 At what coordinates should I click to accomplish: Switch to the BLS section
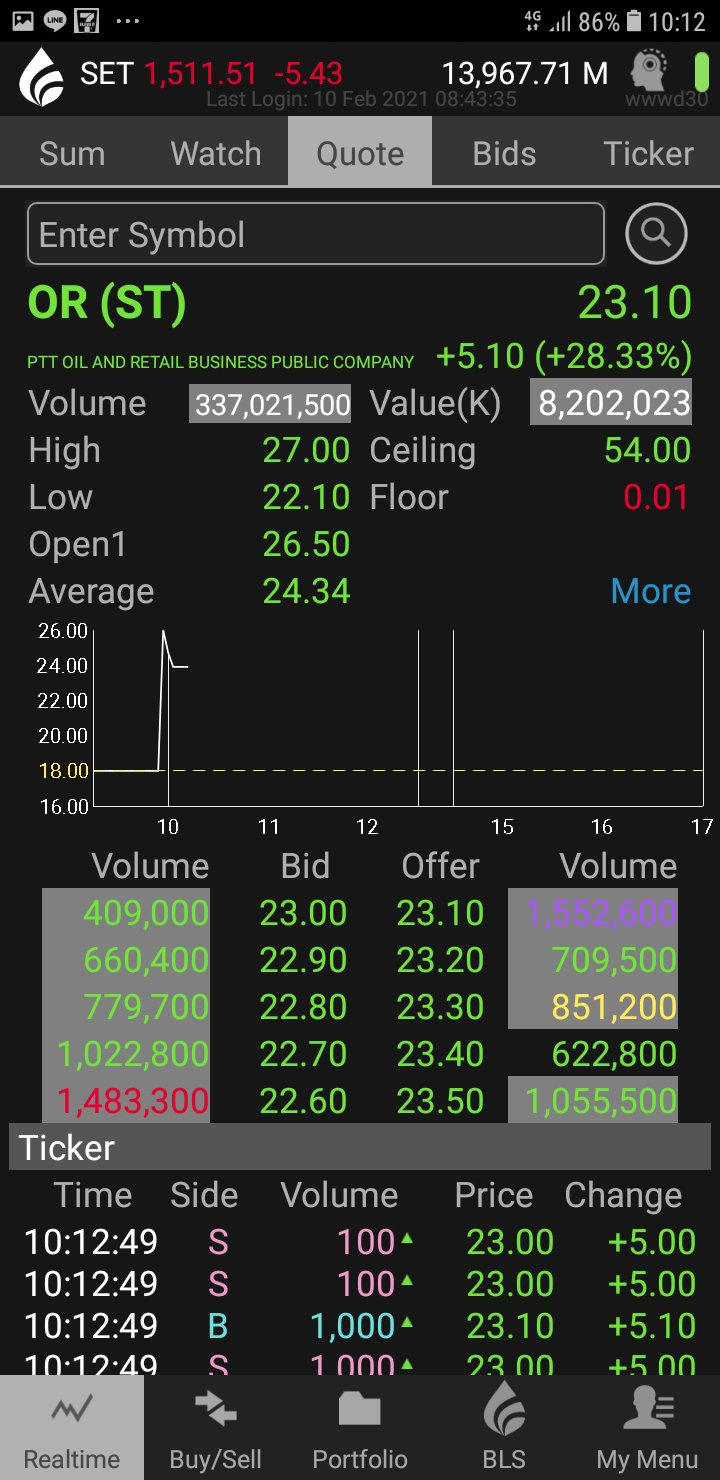pos(504,1428)
